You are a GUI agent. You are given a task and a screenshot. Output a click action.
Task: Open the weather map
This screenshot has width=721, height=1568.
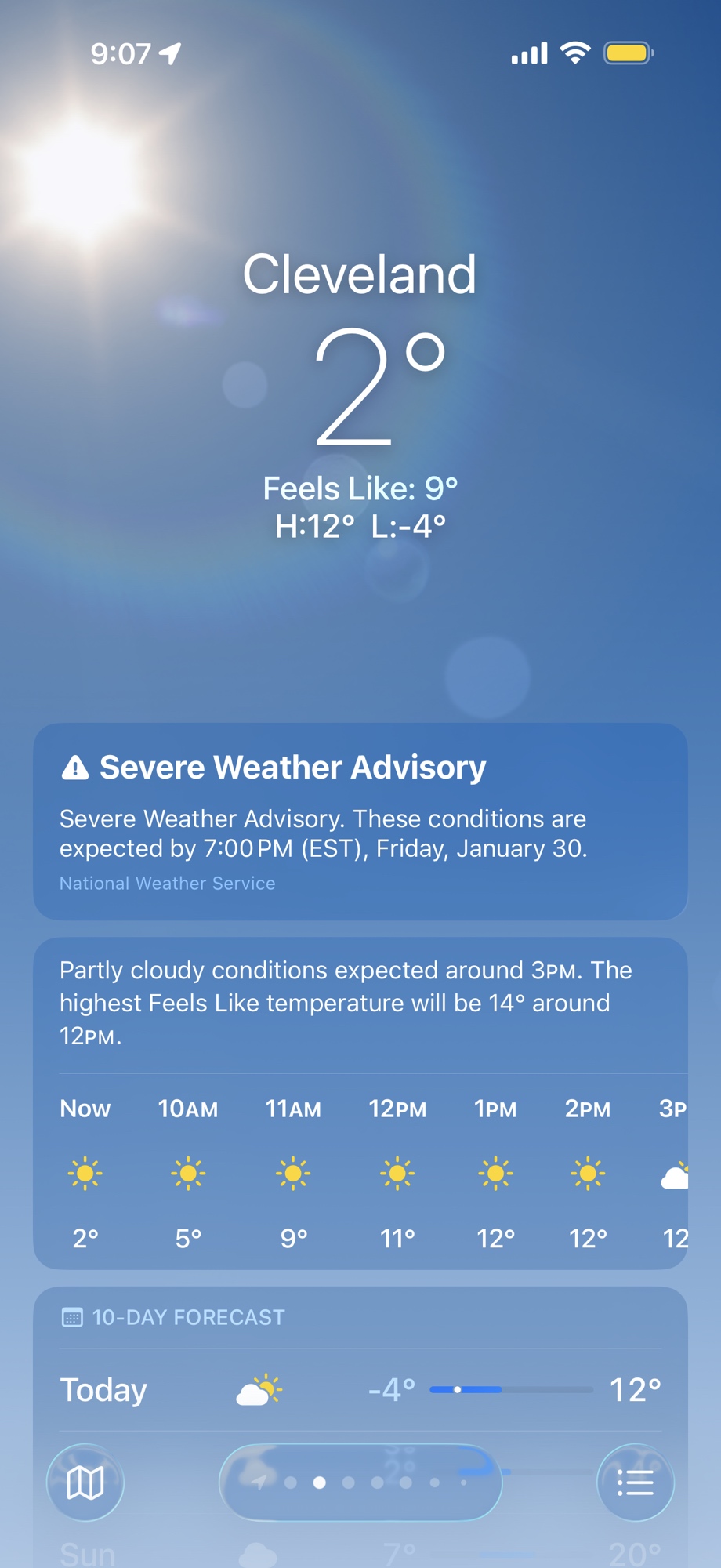[x=85, y=1483]
